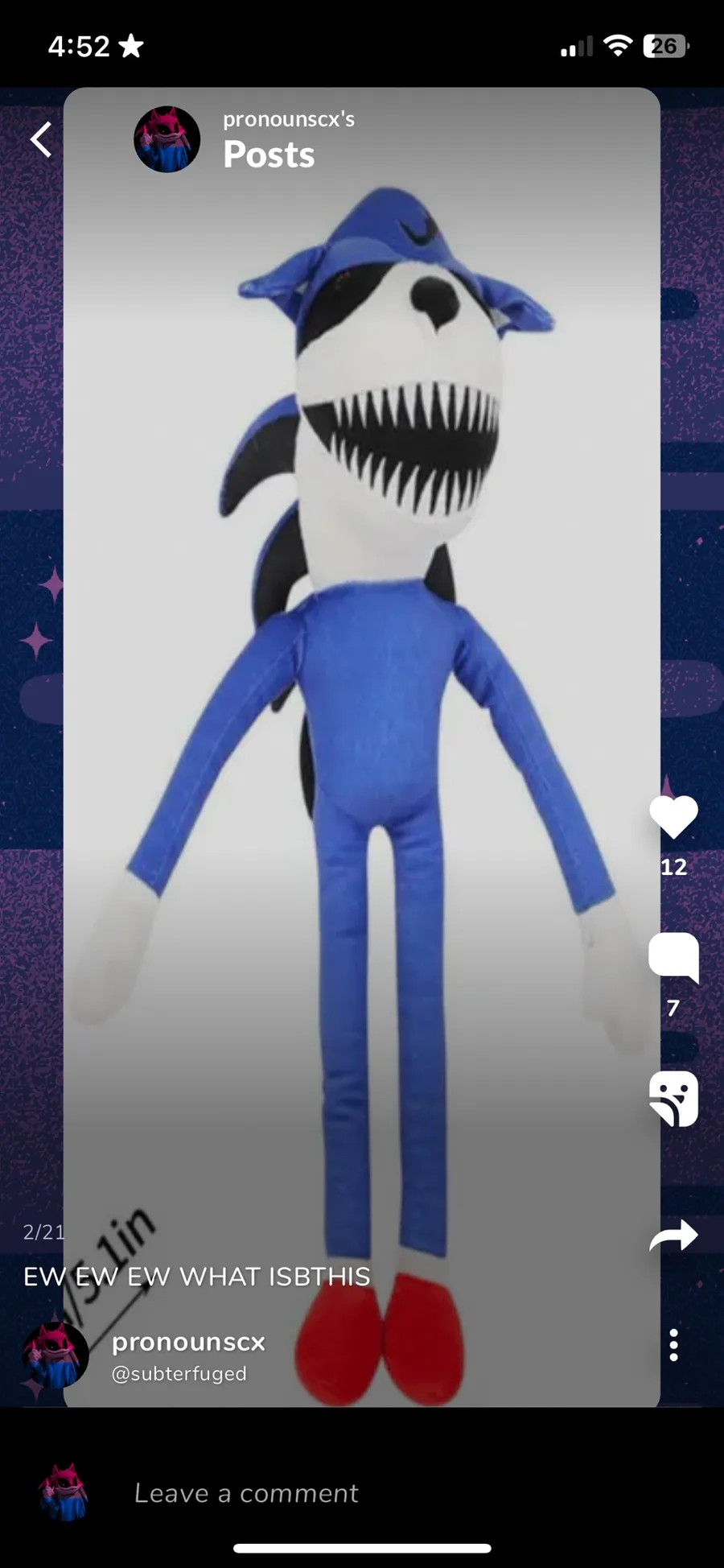This screenshot has height=1568, width=724.
Task: Open pronounscx's profile from the username
Action: coord(188,1342)
